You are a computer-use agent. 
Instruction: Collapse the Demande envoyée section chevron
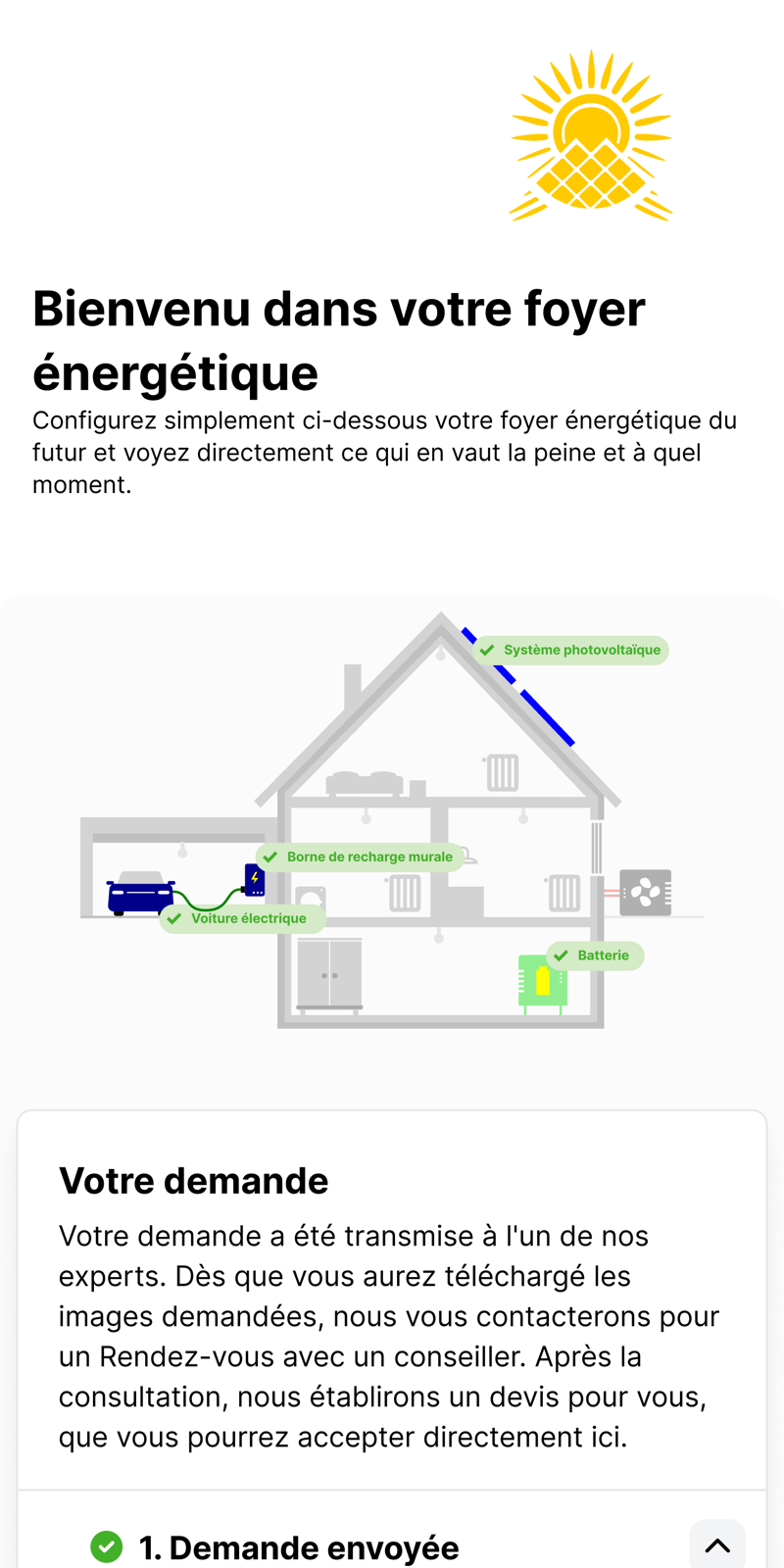coord(717,1545)
